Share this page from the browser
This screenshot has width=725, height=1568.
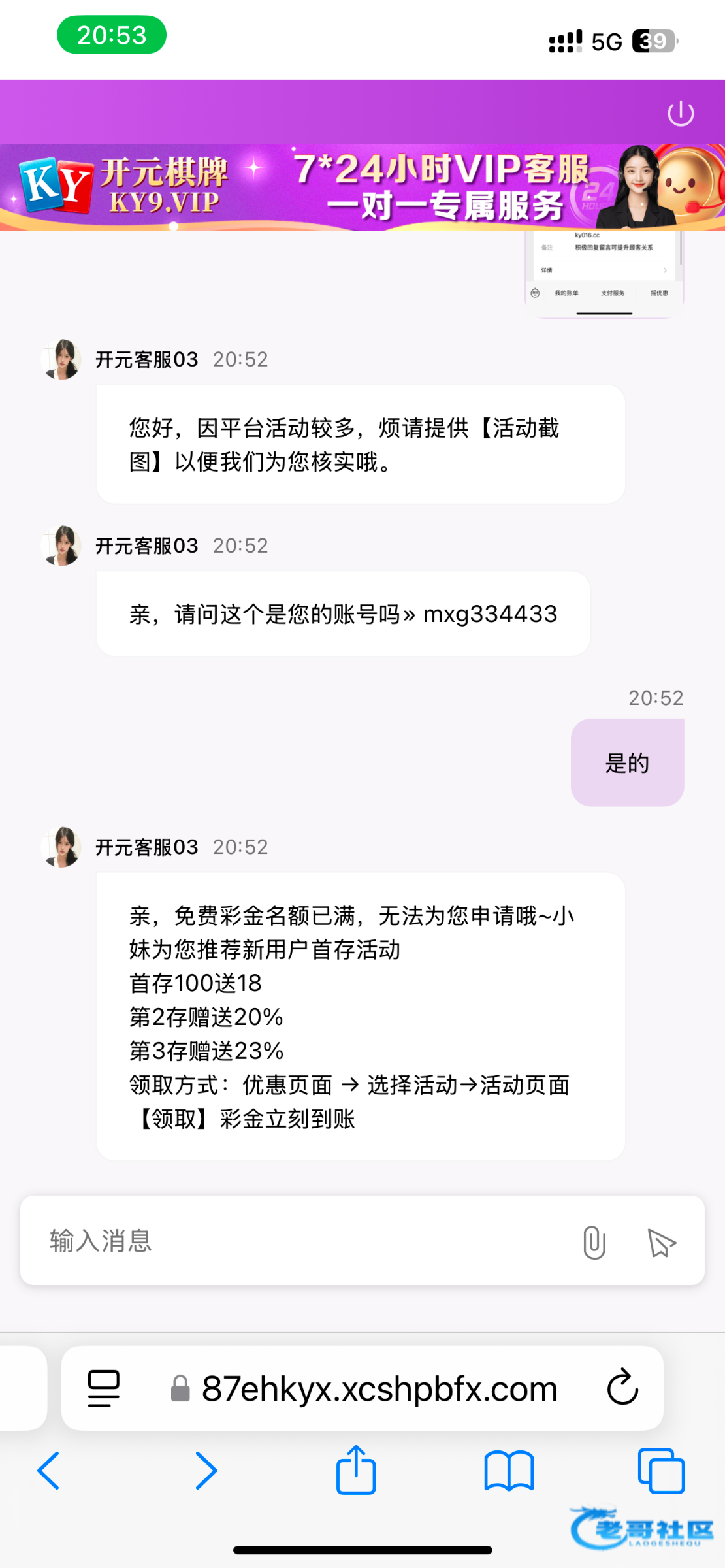356,1471
